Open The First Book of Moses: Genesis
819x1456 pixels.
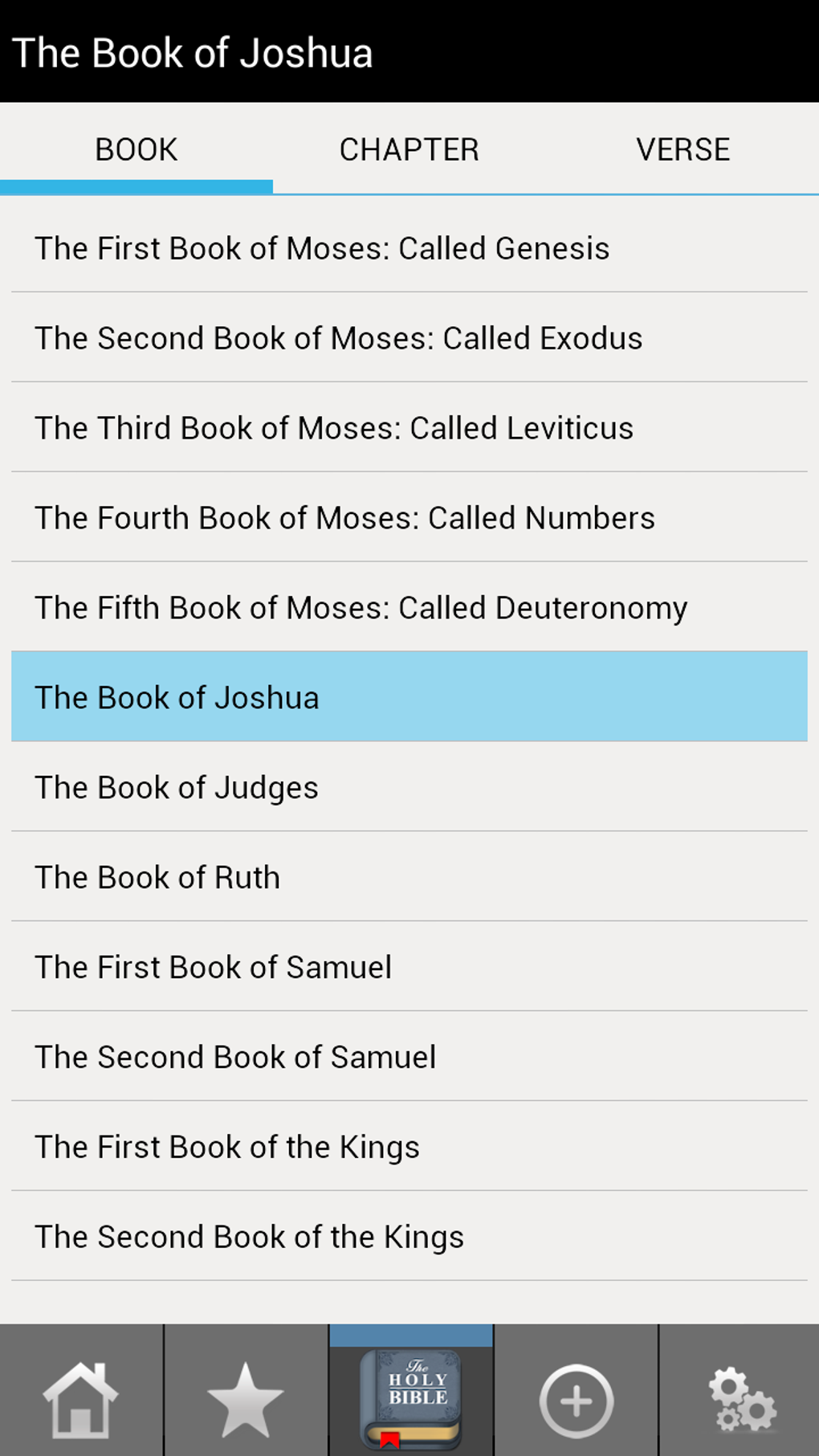point(409,248)
